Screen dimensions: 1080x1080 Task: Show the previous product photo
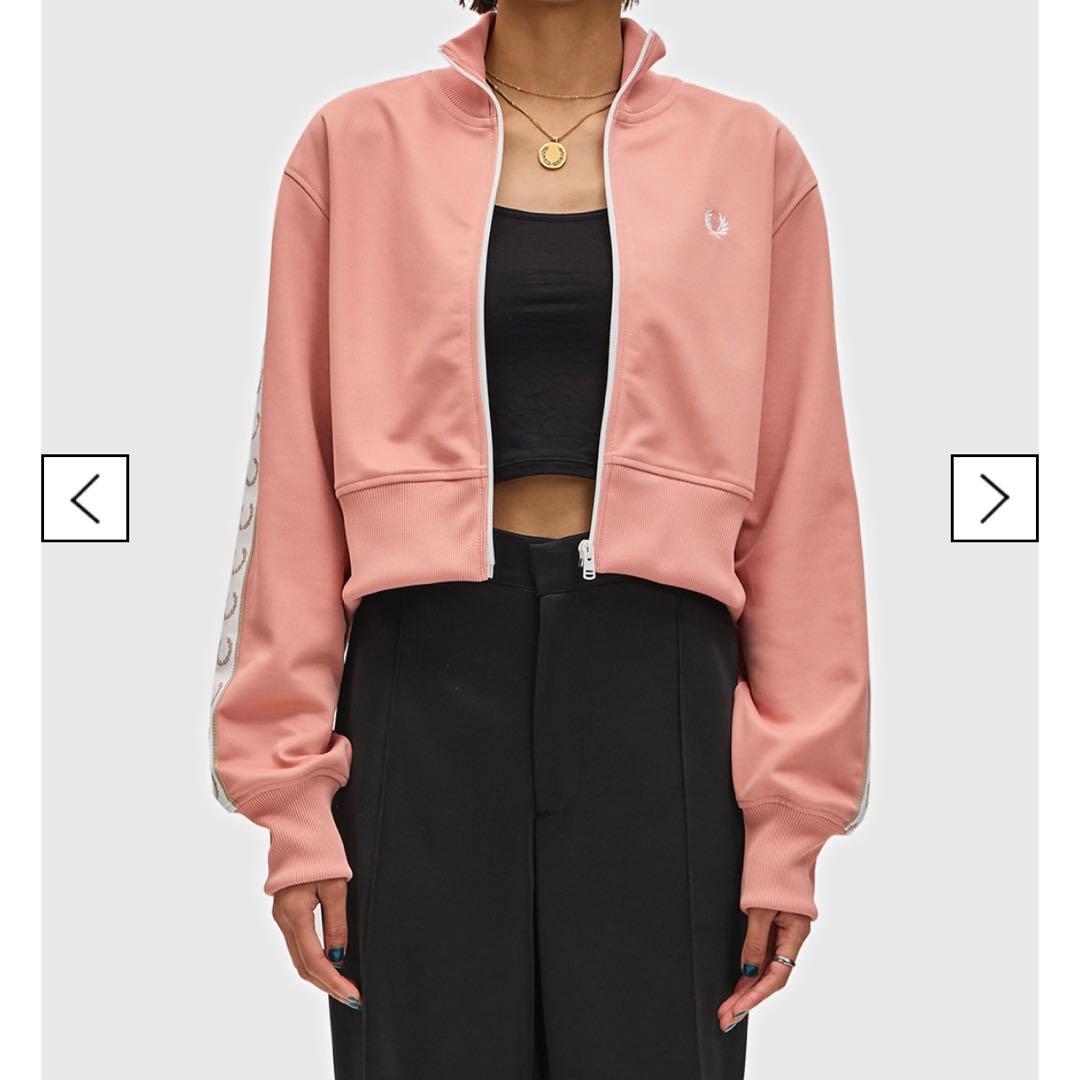[85, 498]
